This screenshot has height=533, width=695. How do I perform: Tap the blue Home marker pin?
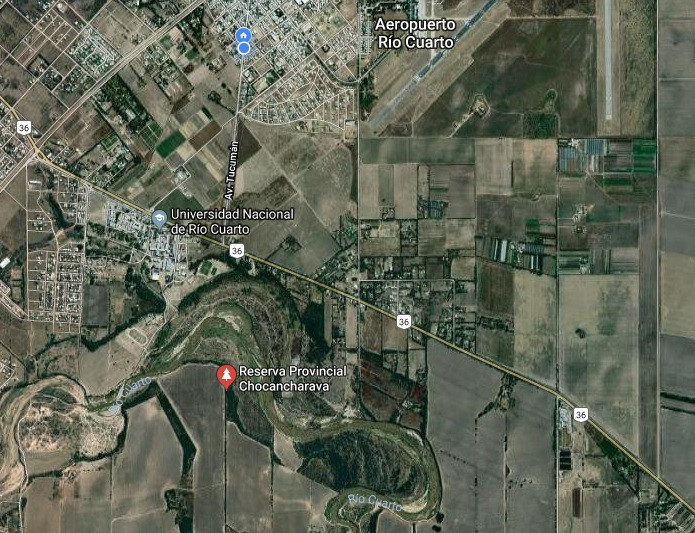tap(243, 35)
